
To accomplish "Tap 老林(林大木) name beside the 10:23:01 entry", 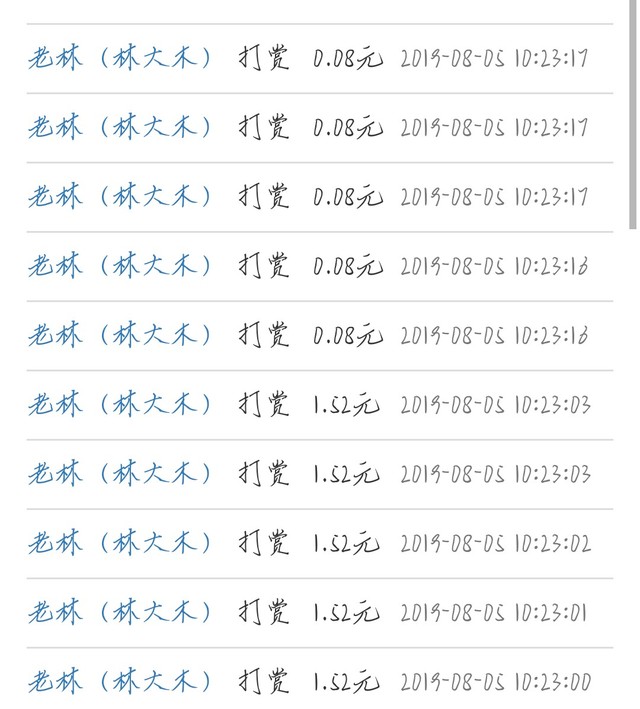I will click(119, 612).
